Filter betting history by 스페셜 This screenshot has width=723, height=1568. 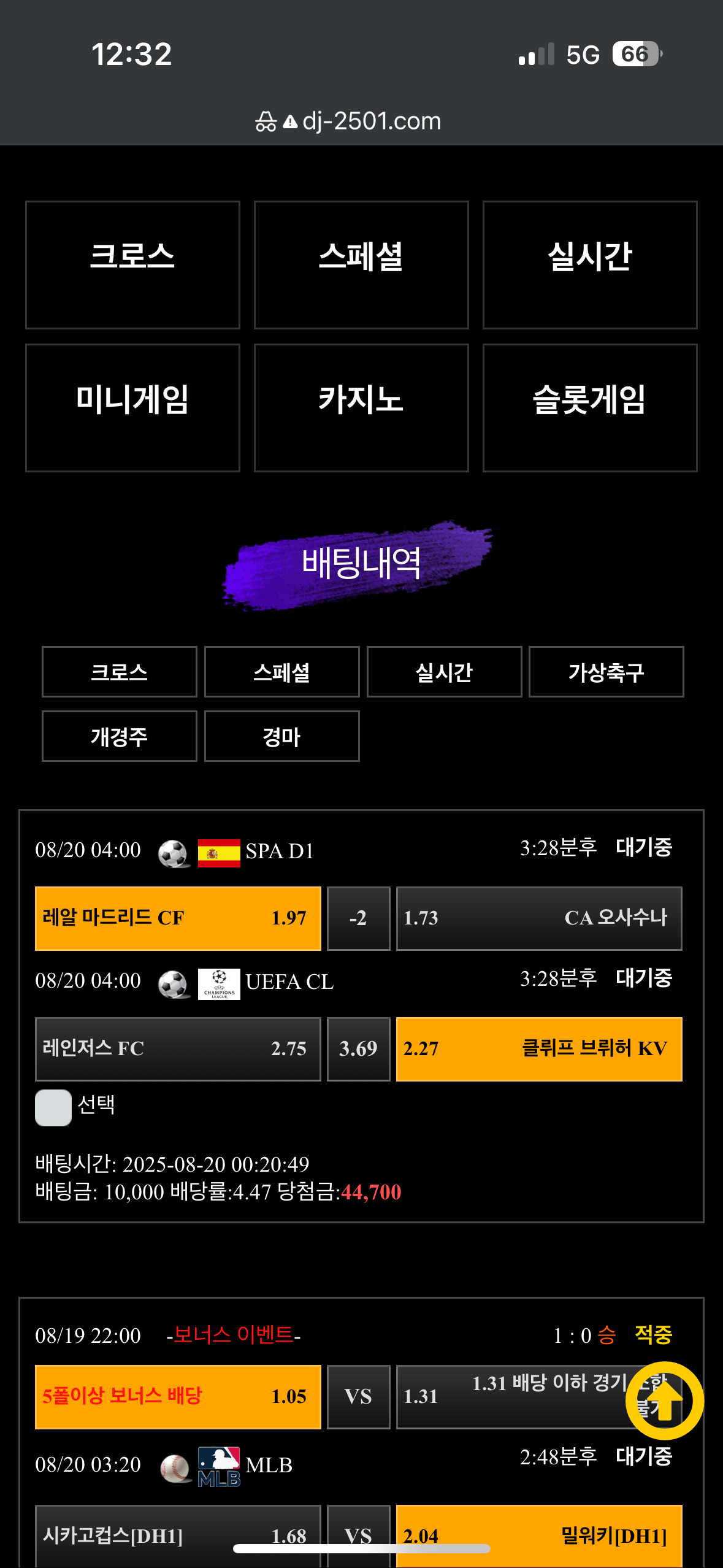(x=281, y=672)
